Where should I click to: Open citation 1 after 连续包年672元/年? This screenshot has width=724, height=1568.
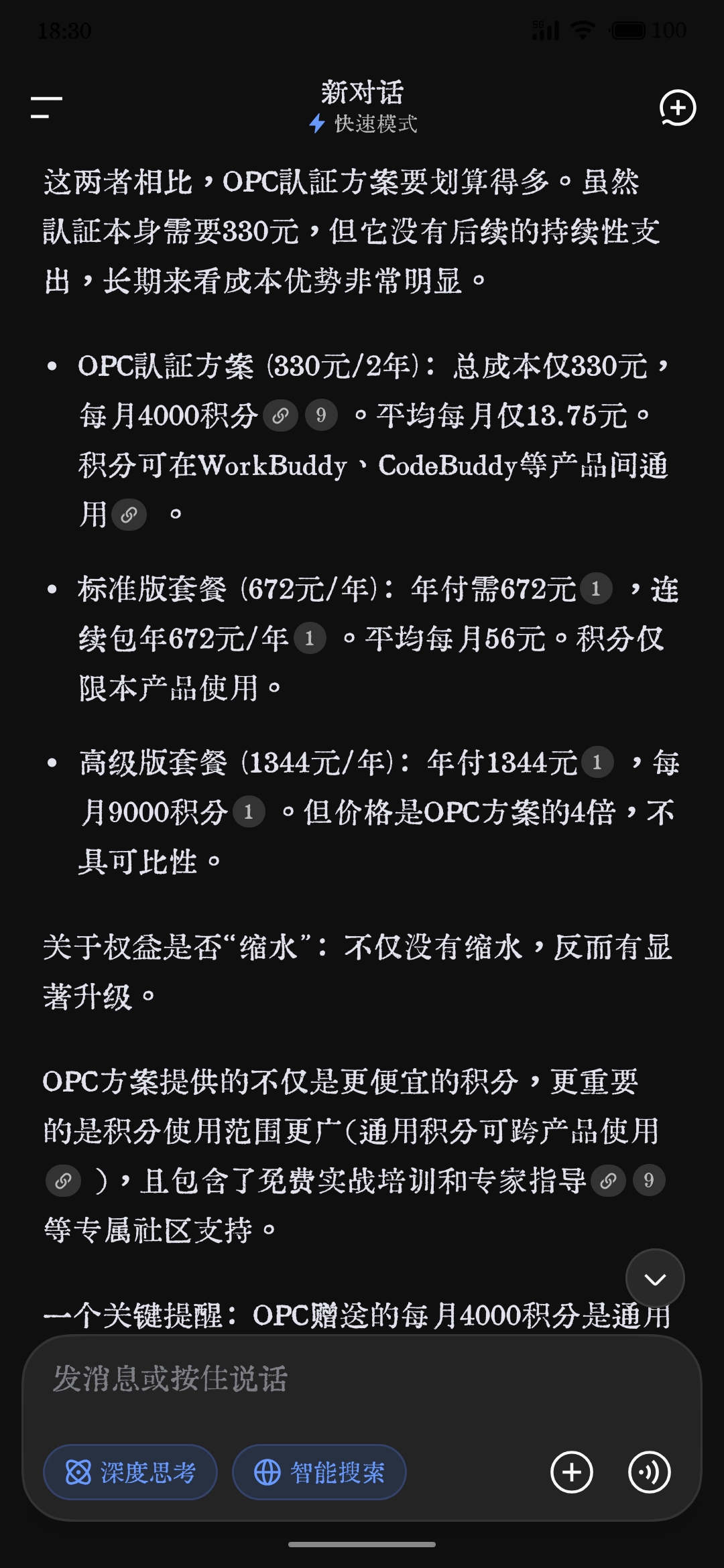pos(310,638)
